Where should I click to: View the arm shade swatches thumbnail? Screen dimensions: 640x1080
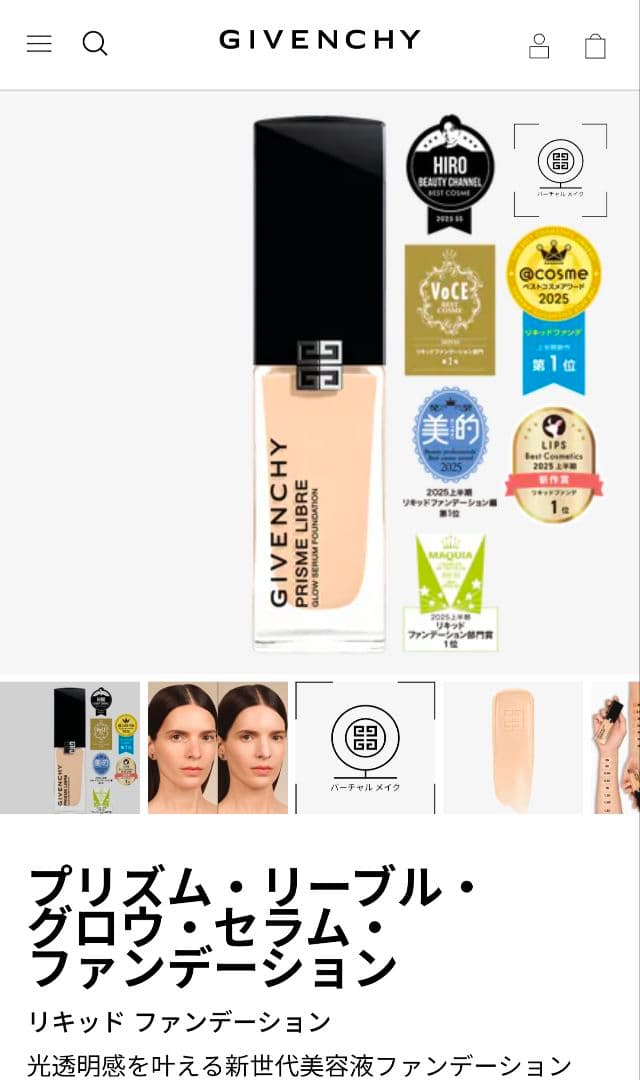pyautogui.click(x=616, y=748)
